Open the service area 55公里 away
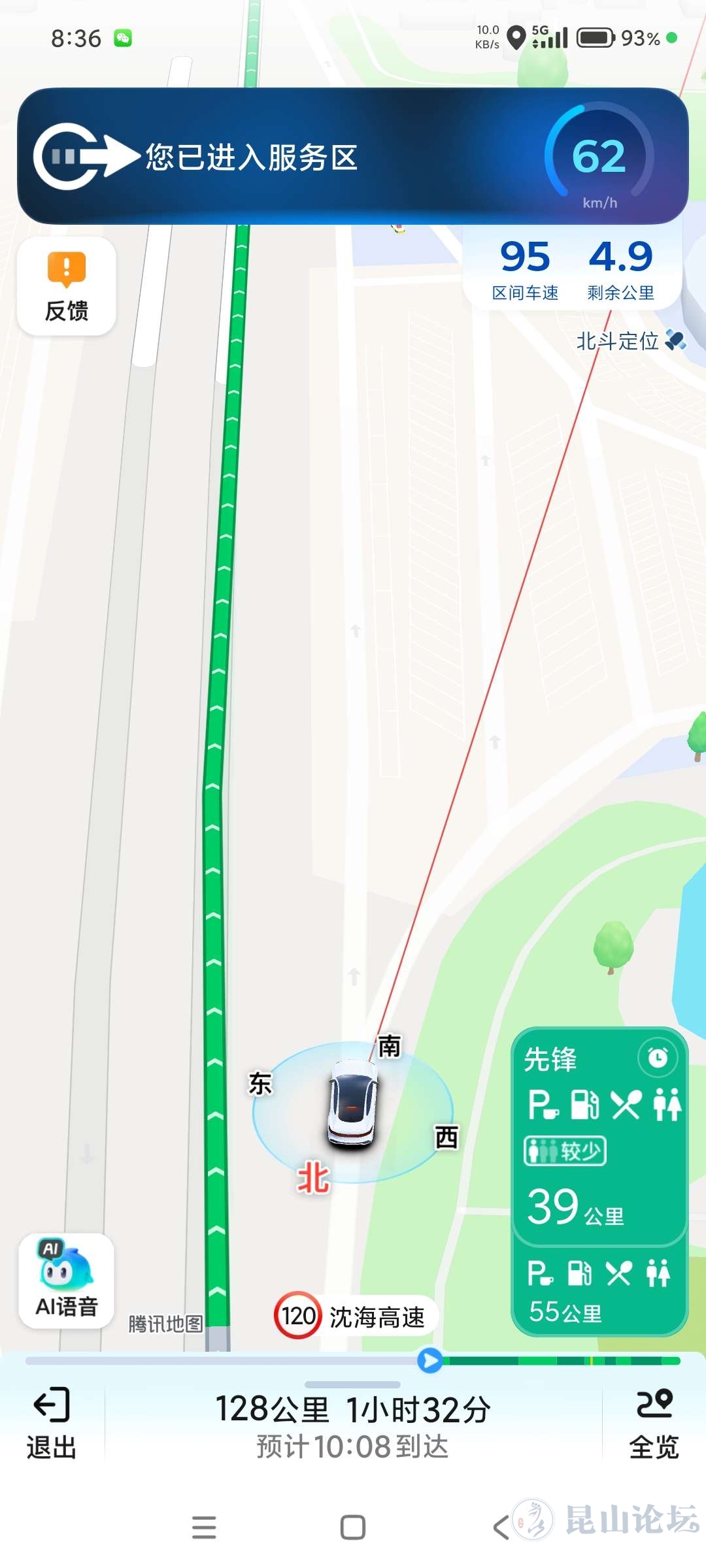 [599, 1288]
